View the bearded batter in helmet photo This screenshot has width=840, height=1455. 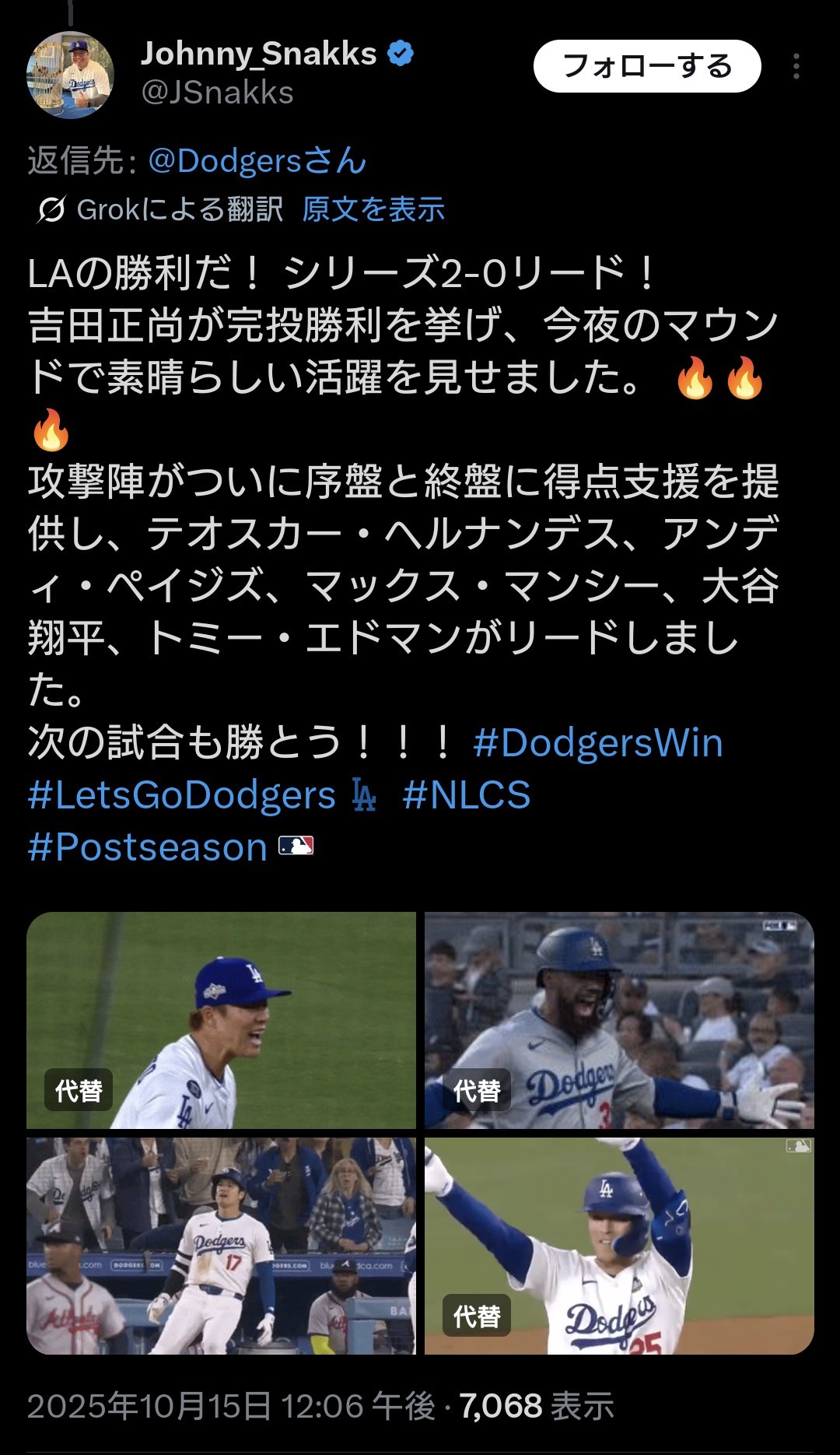coord(619,1019)
